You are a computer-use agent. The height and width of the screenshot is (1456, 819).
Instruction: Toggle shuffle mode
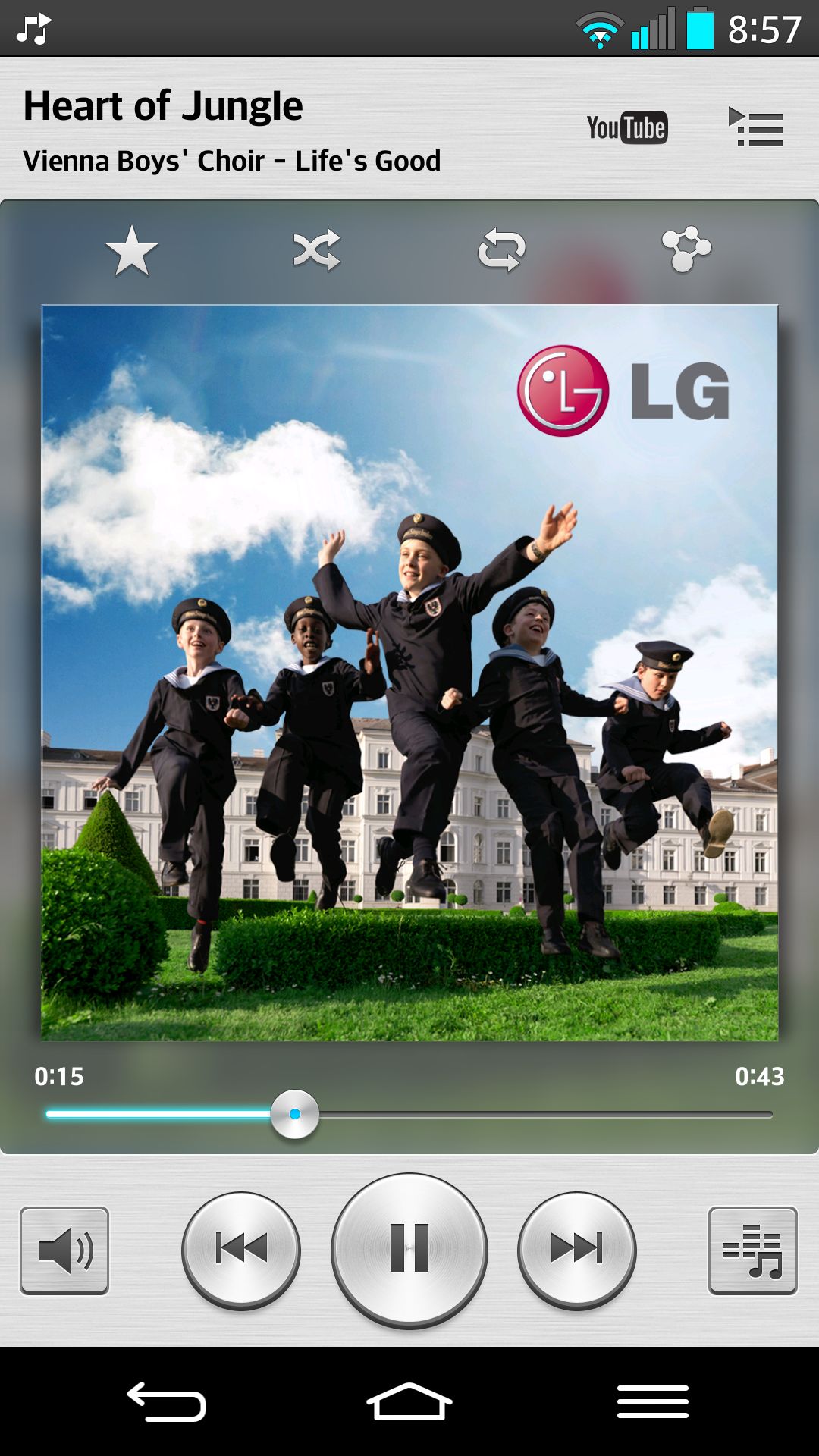317,250
